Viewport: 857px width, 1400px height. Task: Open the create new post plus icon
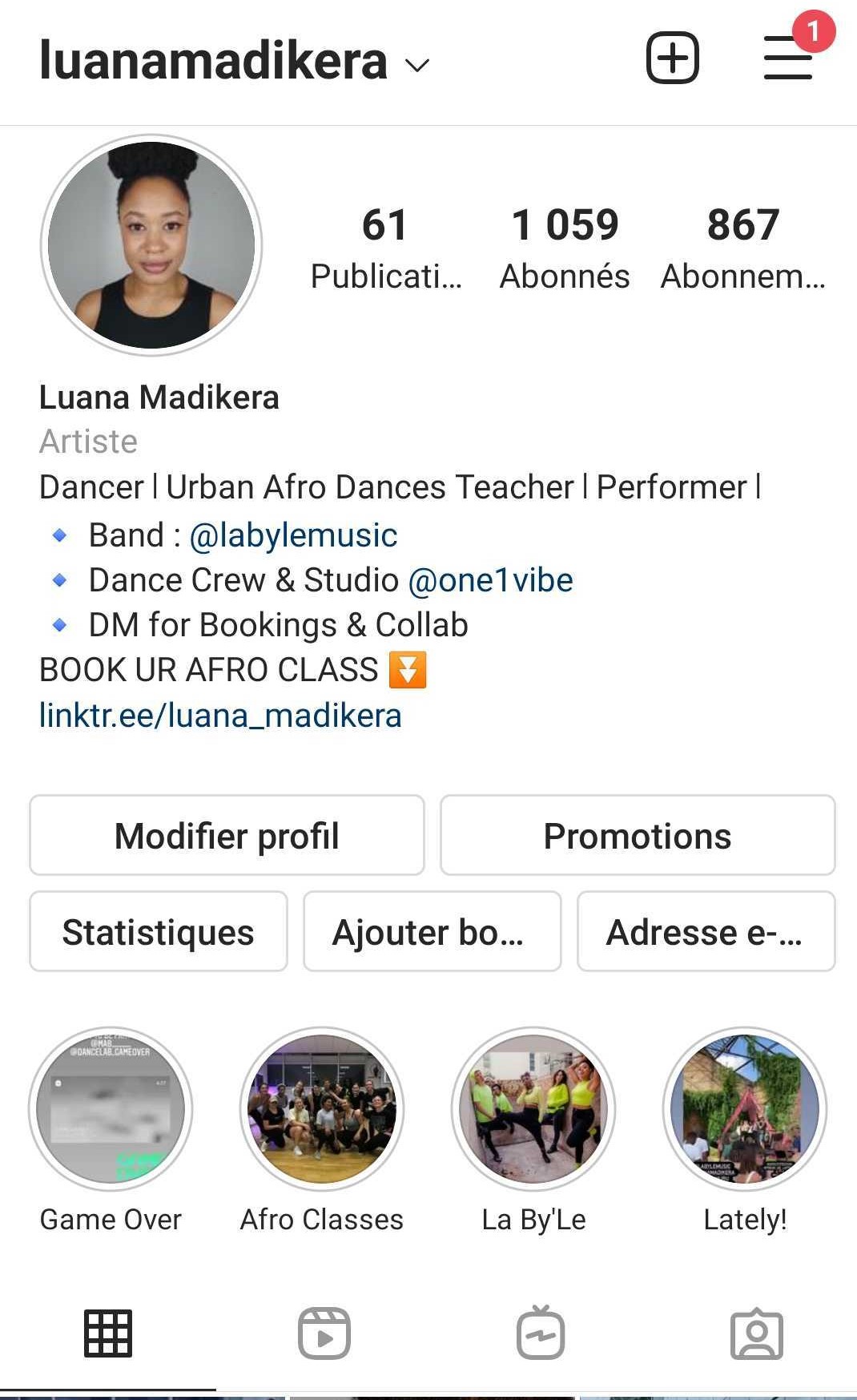pyautogui.click(x=672, y=58)
